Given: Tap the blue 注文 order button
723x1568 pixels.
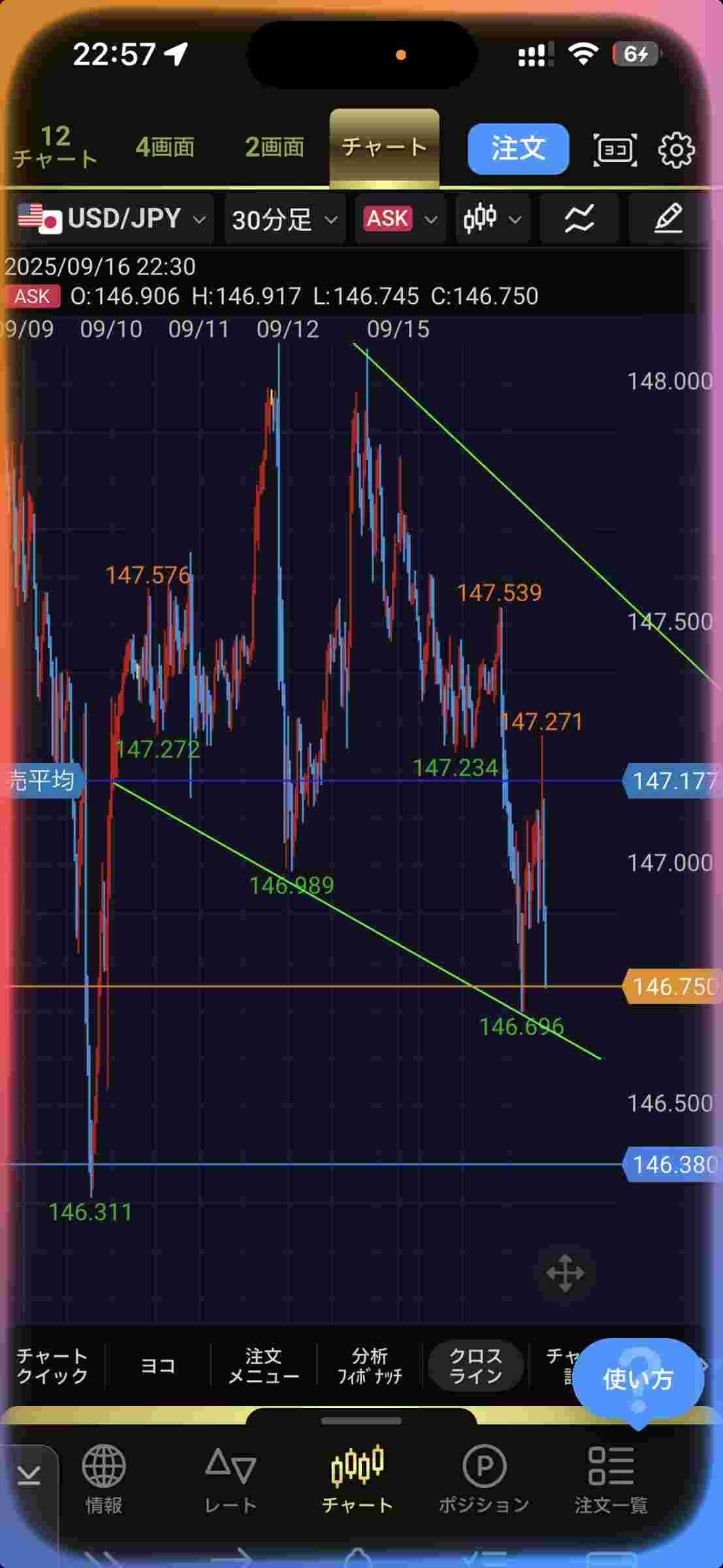Looking at the screenshot, I should pyautogui.click(x=518, y=148).
